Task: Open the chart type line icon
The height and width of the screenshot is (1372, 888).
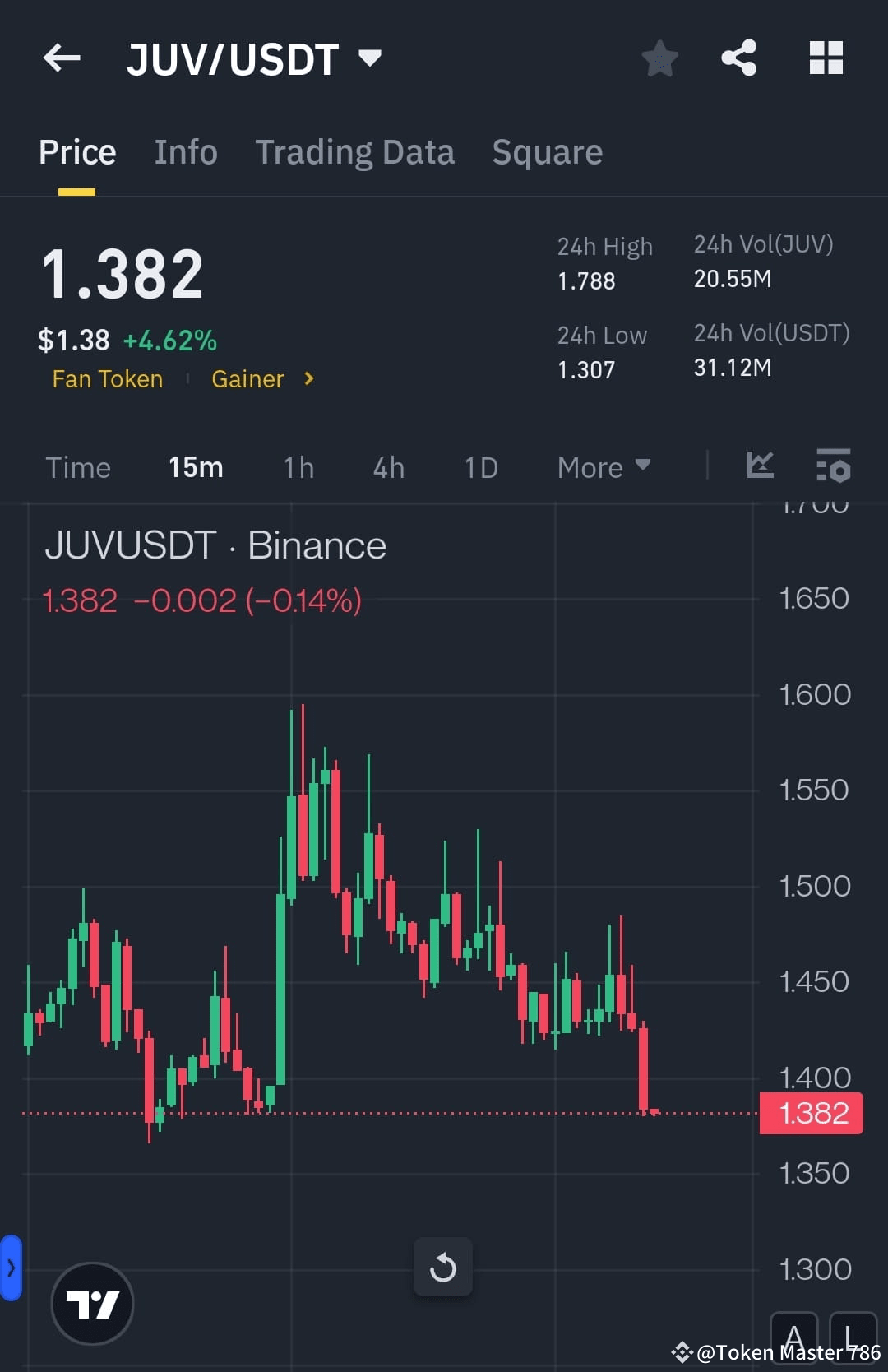Action: click(760, 466)
